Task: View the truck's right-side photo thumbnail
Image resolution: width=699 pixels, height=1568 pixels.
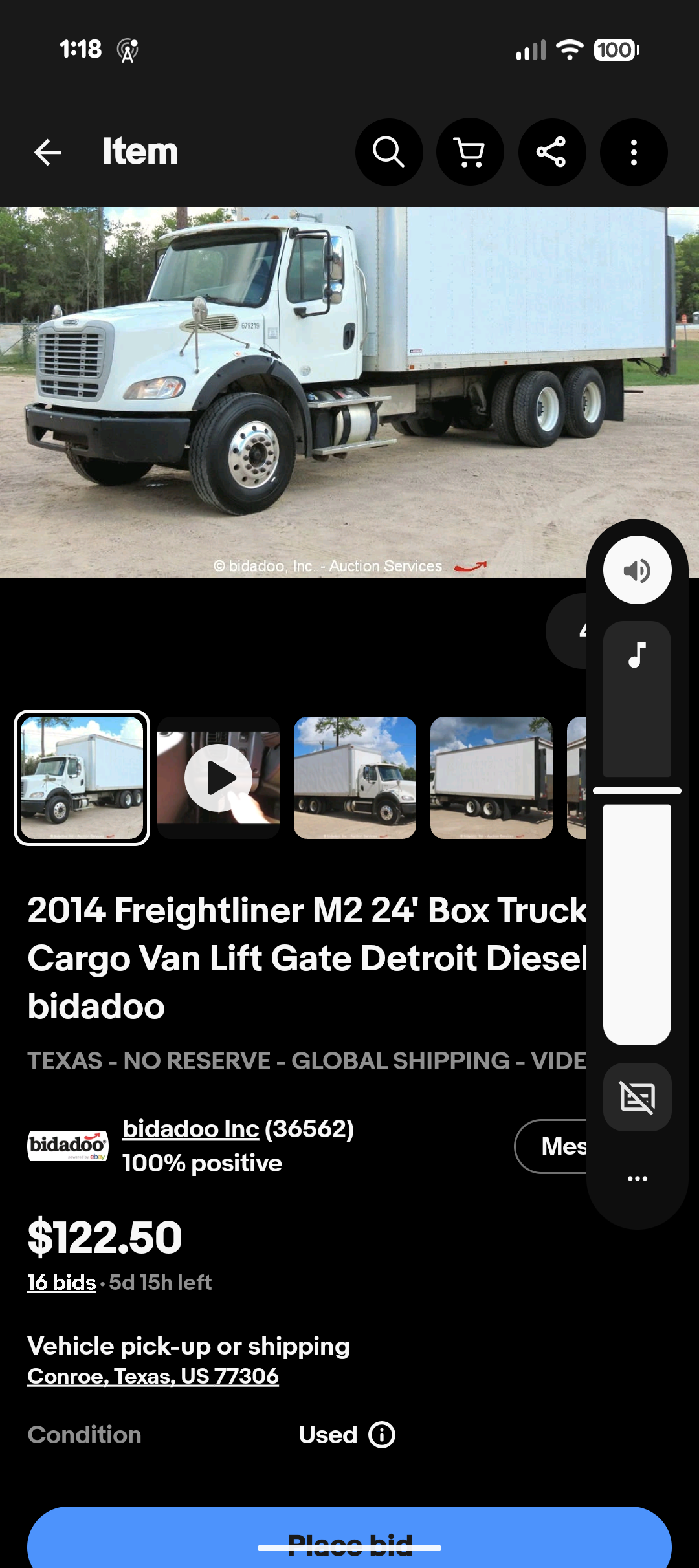Action: pyautogui.click(x=355, y=778)
